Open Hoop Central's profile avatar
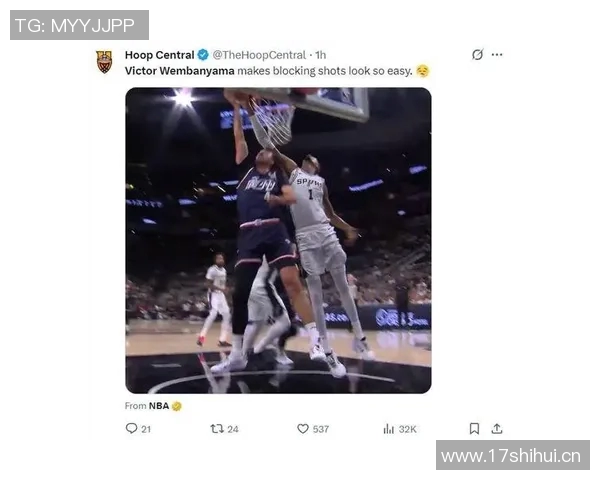Image resolution: width=600 pixels, height=480 pixels. (x=104, y=62)
